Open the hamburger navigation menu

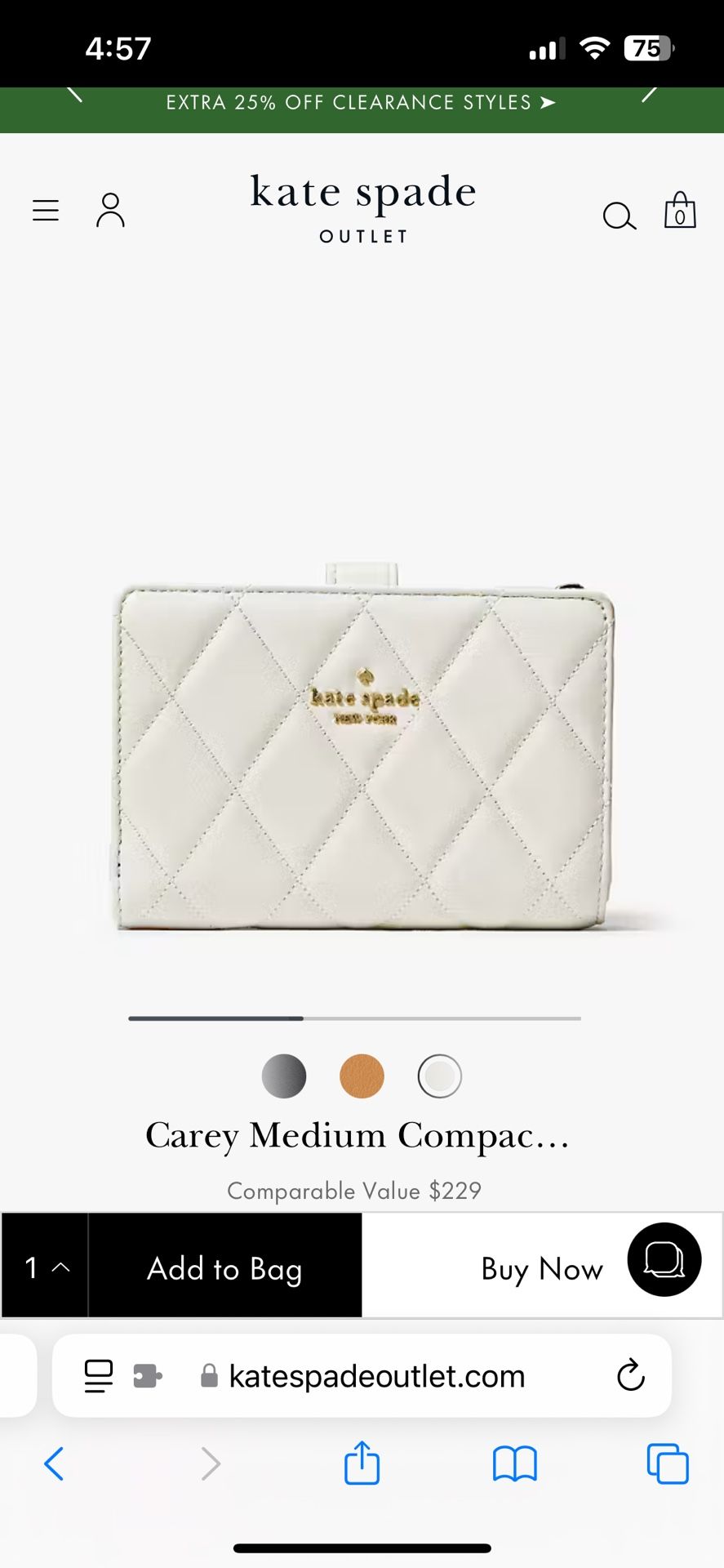(x=45, y=210)
